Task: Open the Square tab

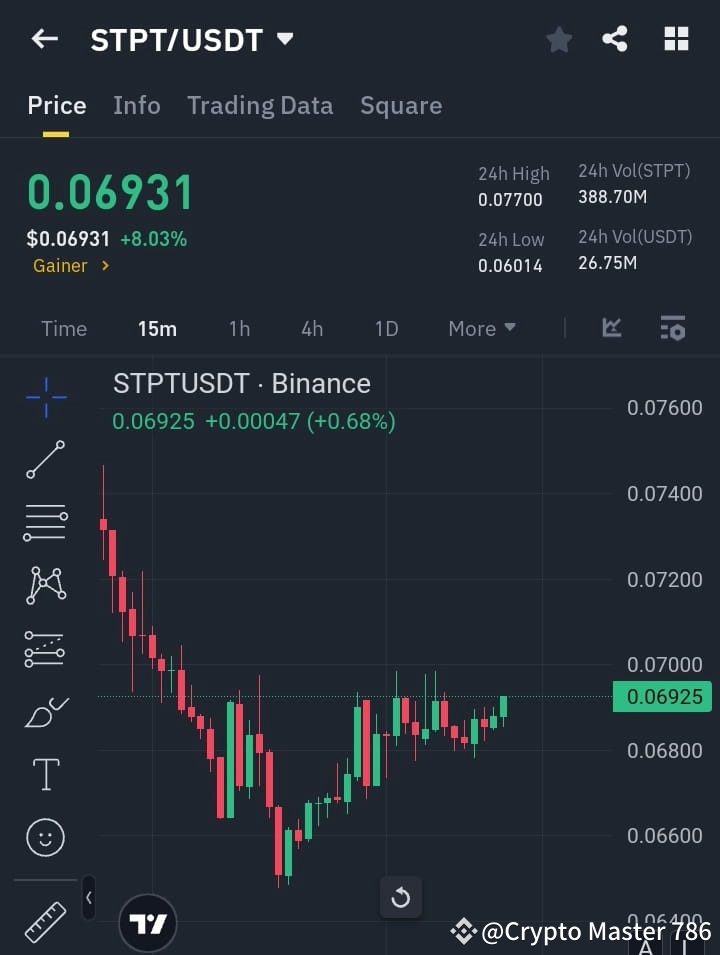Action: click(x=401, y=105)
